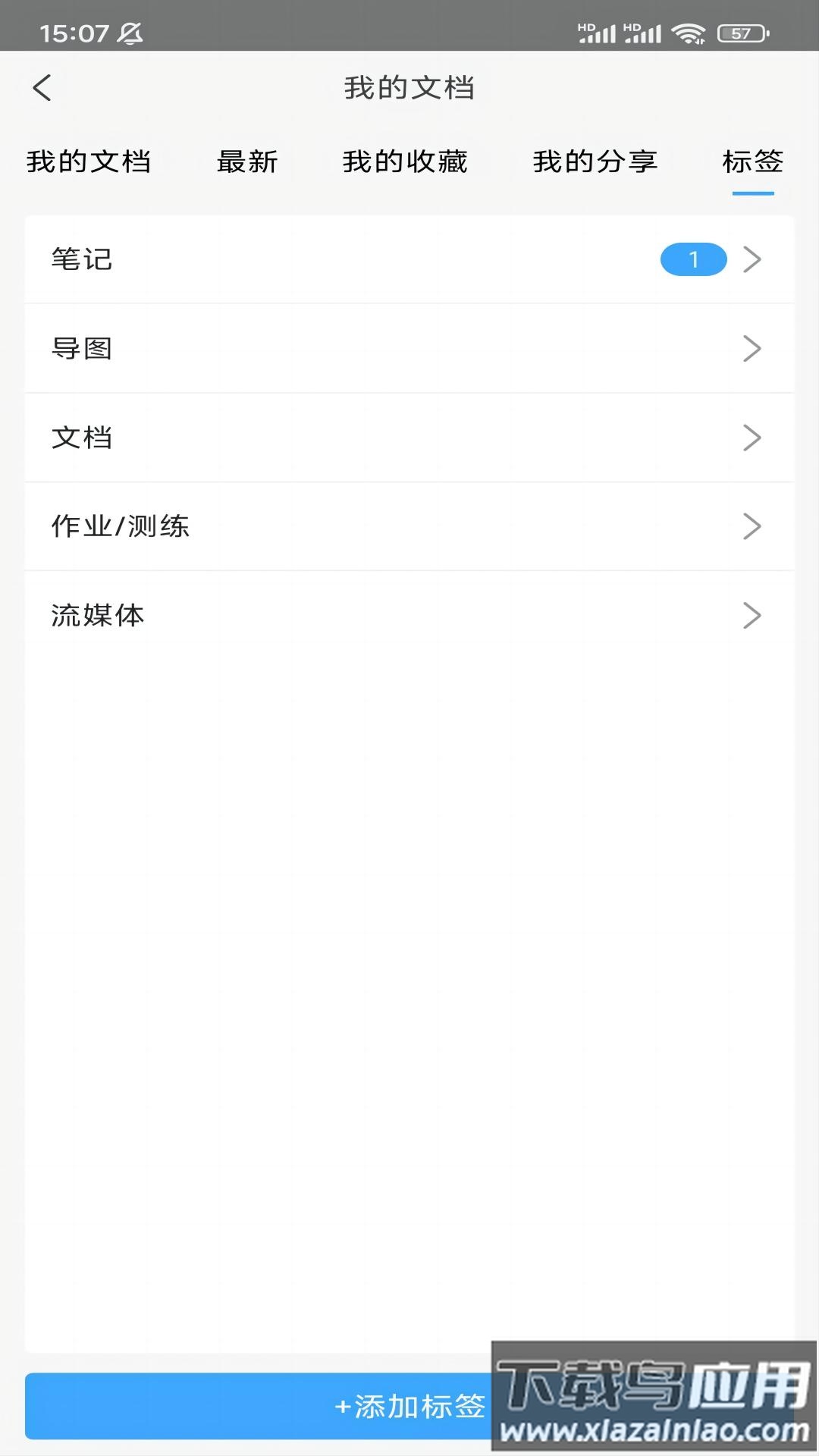Switch to the 我的收藏 tab

pyautogui.click(x=406, y=162)
